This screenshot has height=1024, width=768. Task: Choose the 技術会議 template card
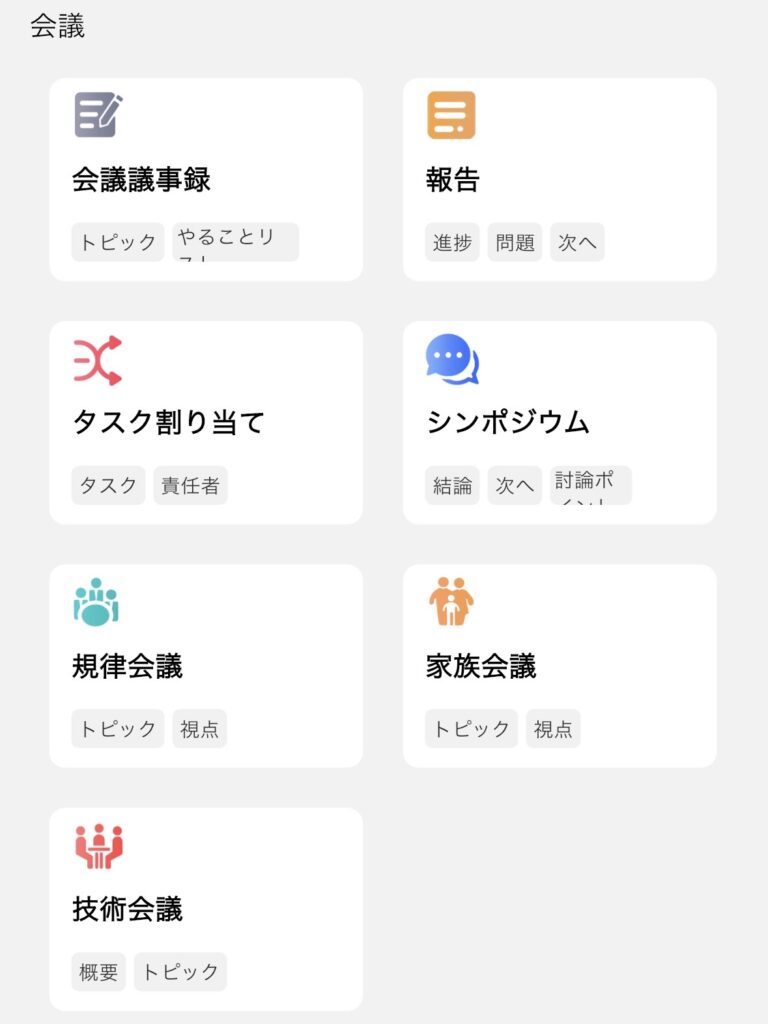pyautogui.click(x=205, y=909)
